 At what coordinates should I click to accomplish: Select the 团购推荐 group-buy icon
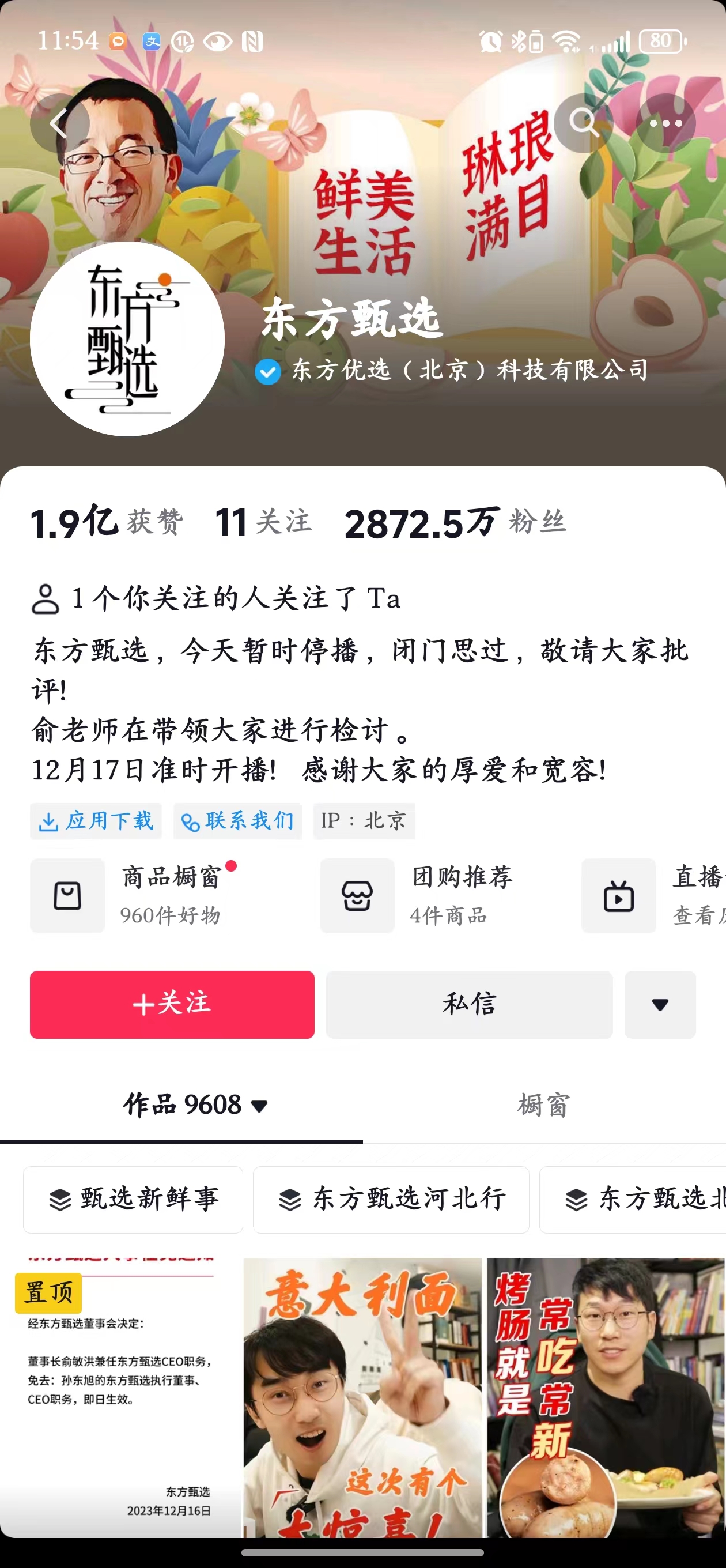tap(357, 895)
